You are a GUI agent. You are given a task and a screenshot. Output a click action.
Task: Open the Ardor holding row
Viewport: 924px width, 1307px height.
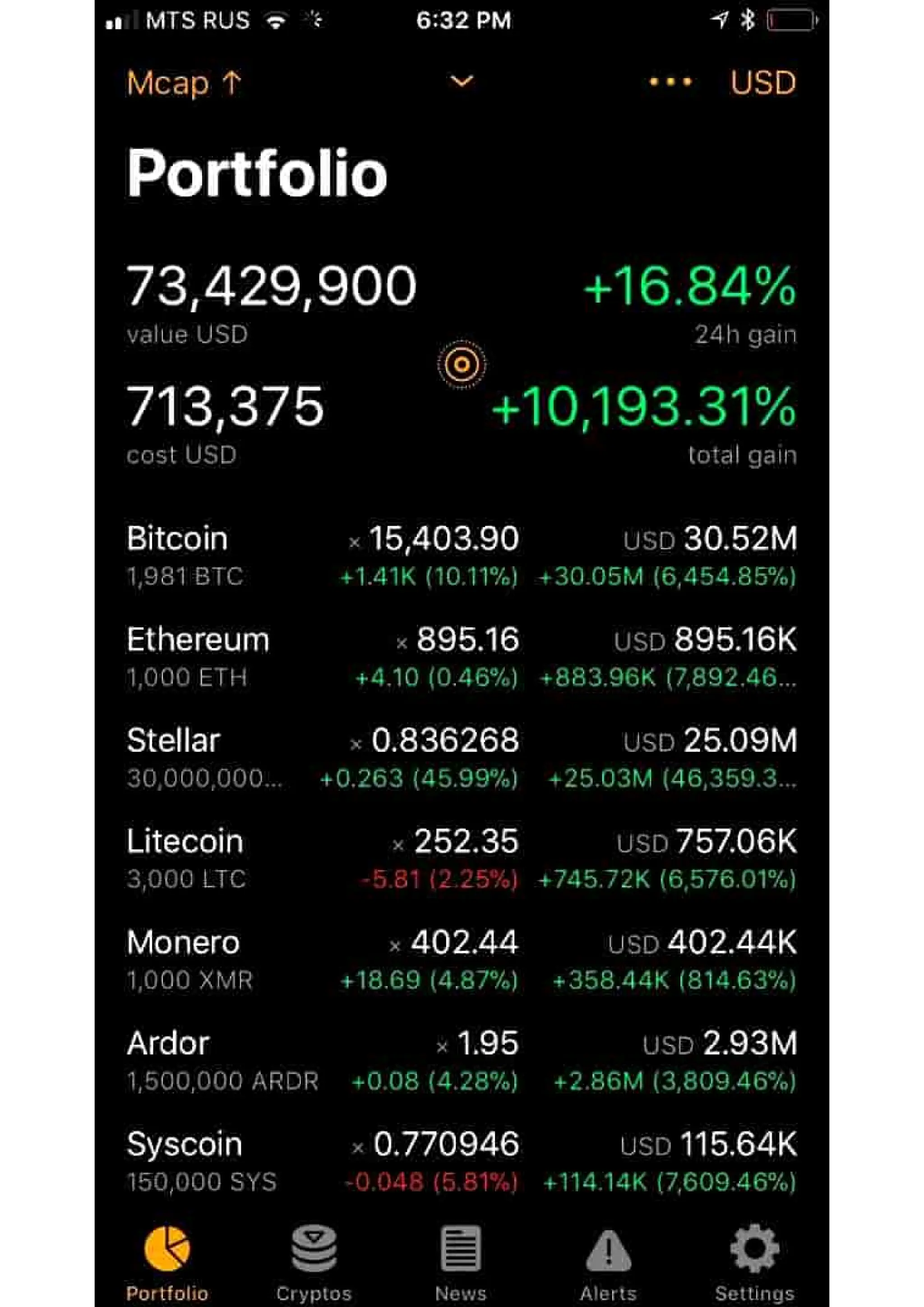click(x=461, y=1061)
